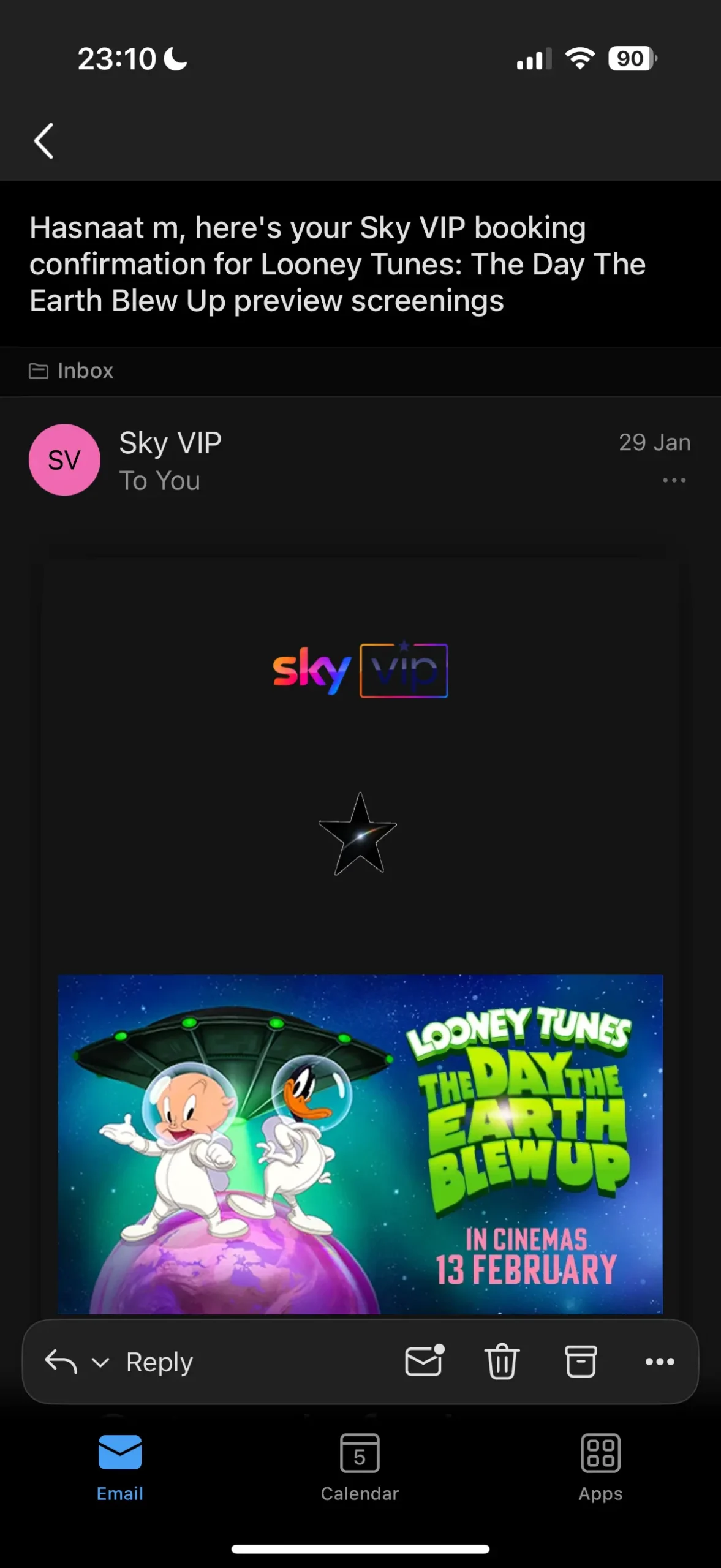Tap the Reply button

pyautogui.click(x=158, y=1361)
